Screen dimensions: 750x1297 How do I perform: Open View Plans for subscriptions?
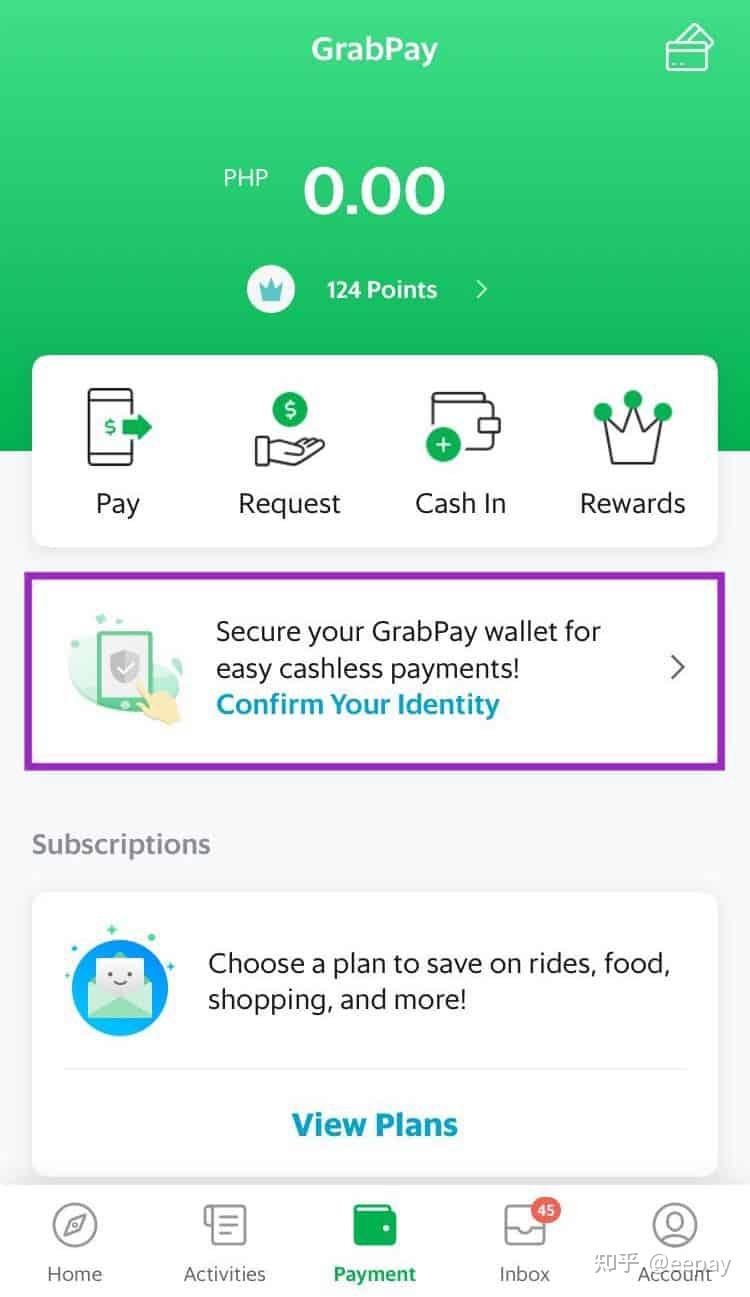(374, 1124)
